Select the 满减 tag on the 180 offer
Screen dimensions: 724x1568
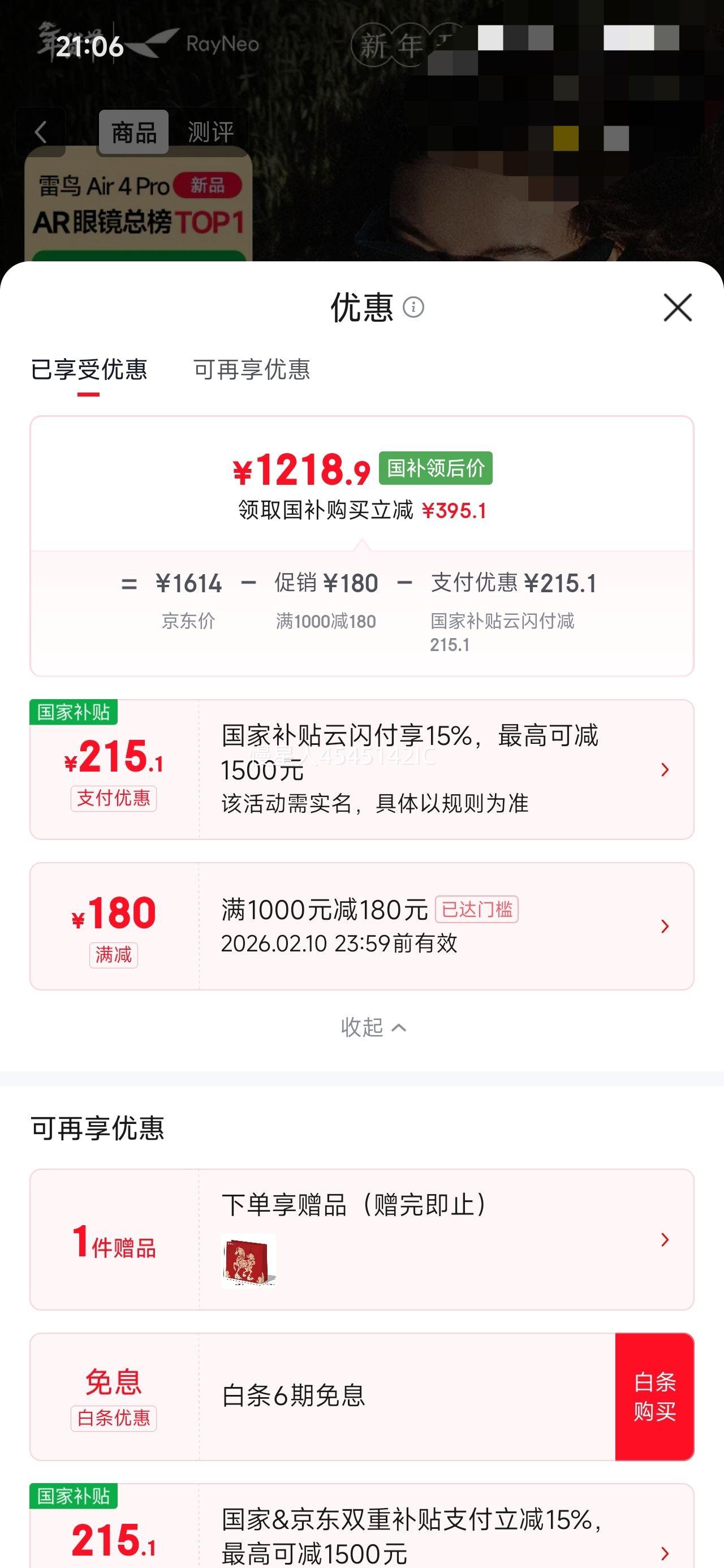click(114, 955)
